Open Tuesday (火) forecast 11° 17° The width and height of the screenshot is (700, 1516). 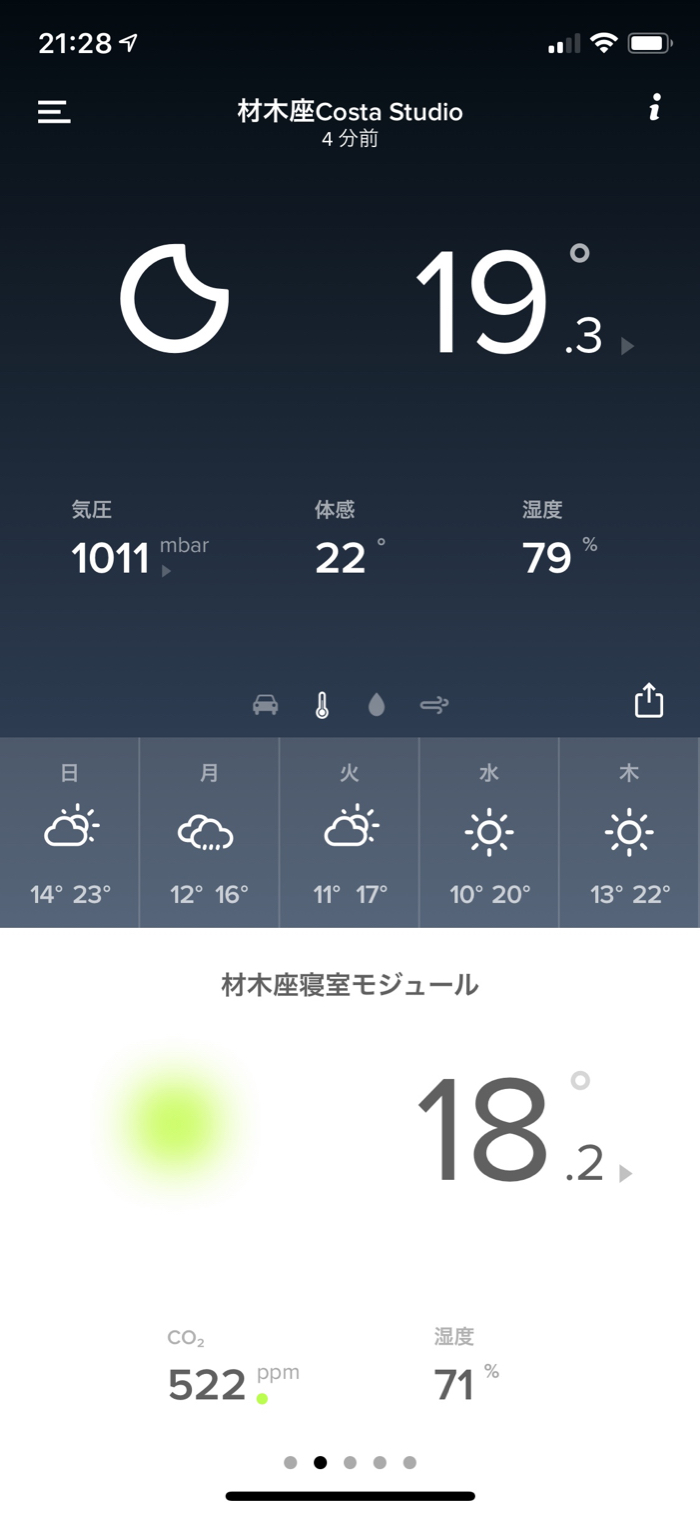(x=349, y=832)
